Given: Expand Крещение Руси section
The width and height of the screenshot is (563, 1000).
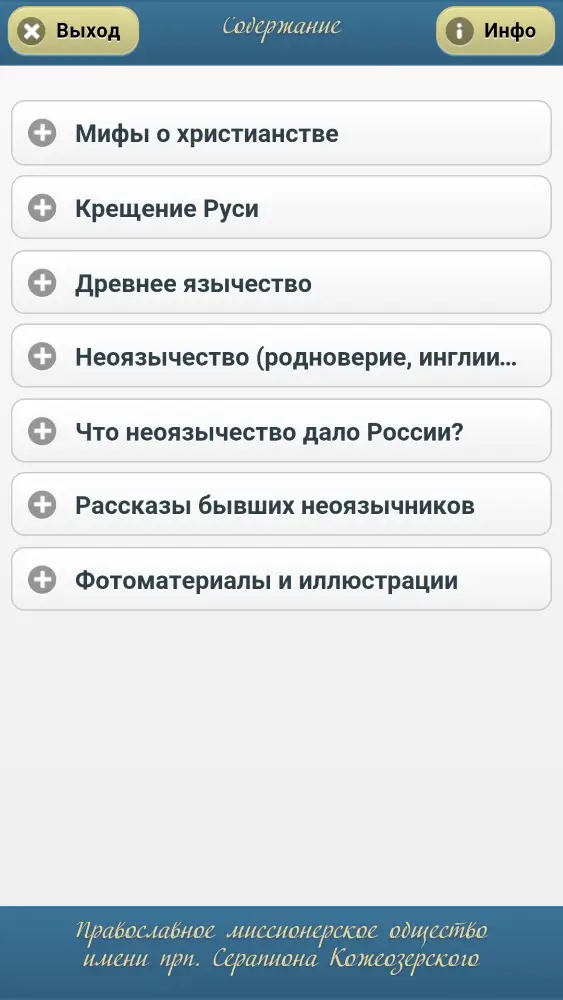Looking at the screenshot, I should [x=281, y=208].
